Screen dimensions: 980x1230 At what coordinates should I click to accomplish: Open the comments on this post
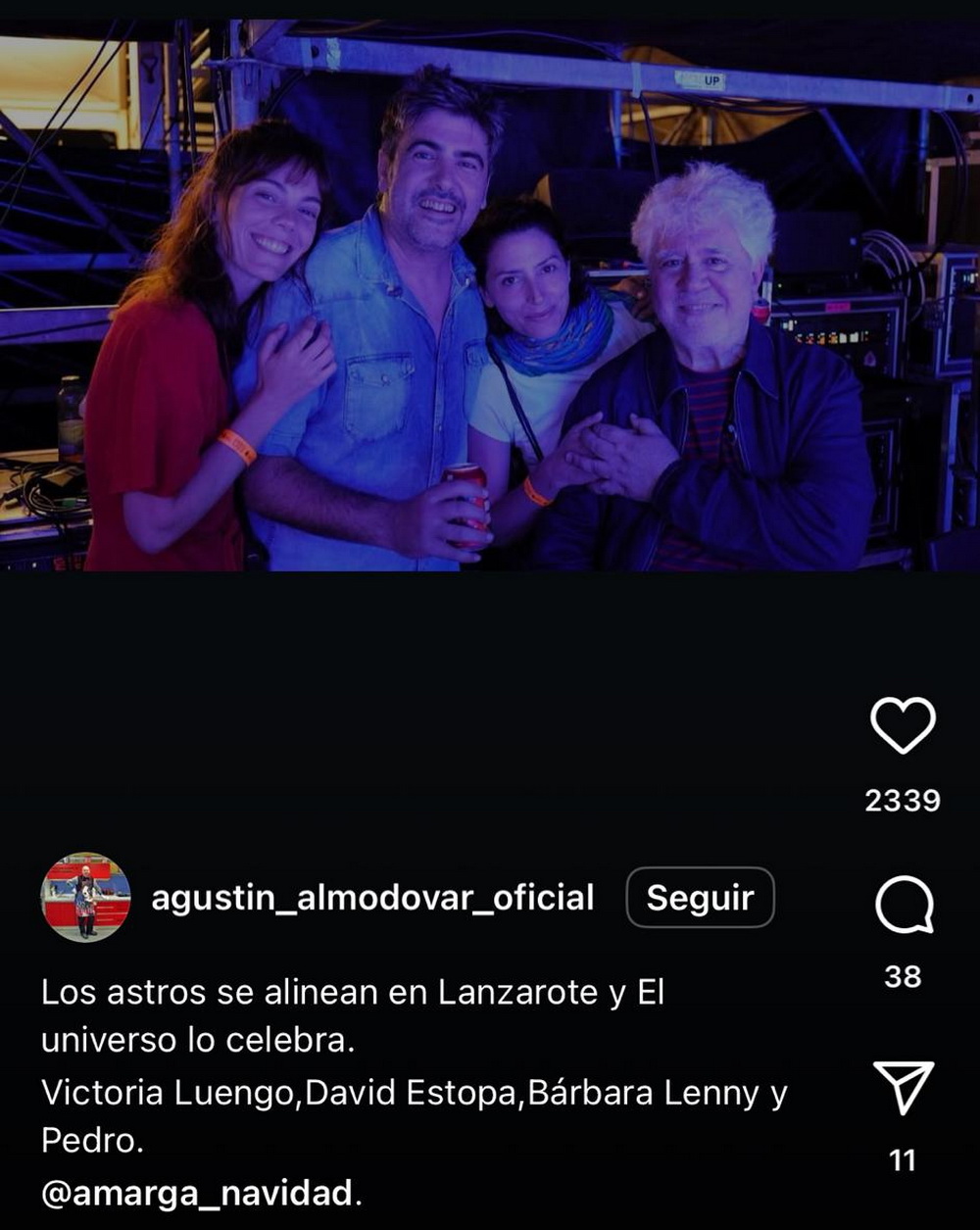(x=903, y=906)
